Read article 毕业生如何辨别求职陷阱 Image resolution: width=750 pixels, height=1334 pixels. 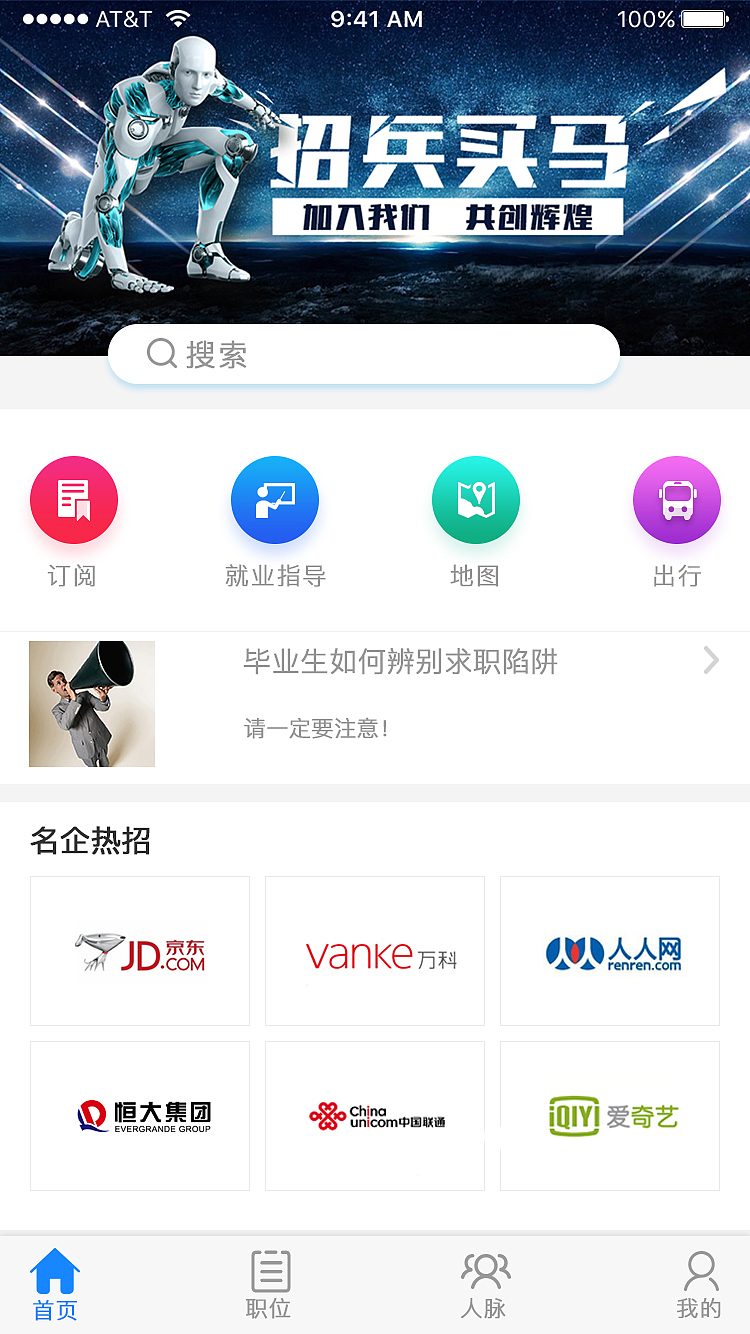[x=400, y=662]
